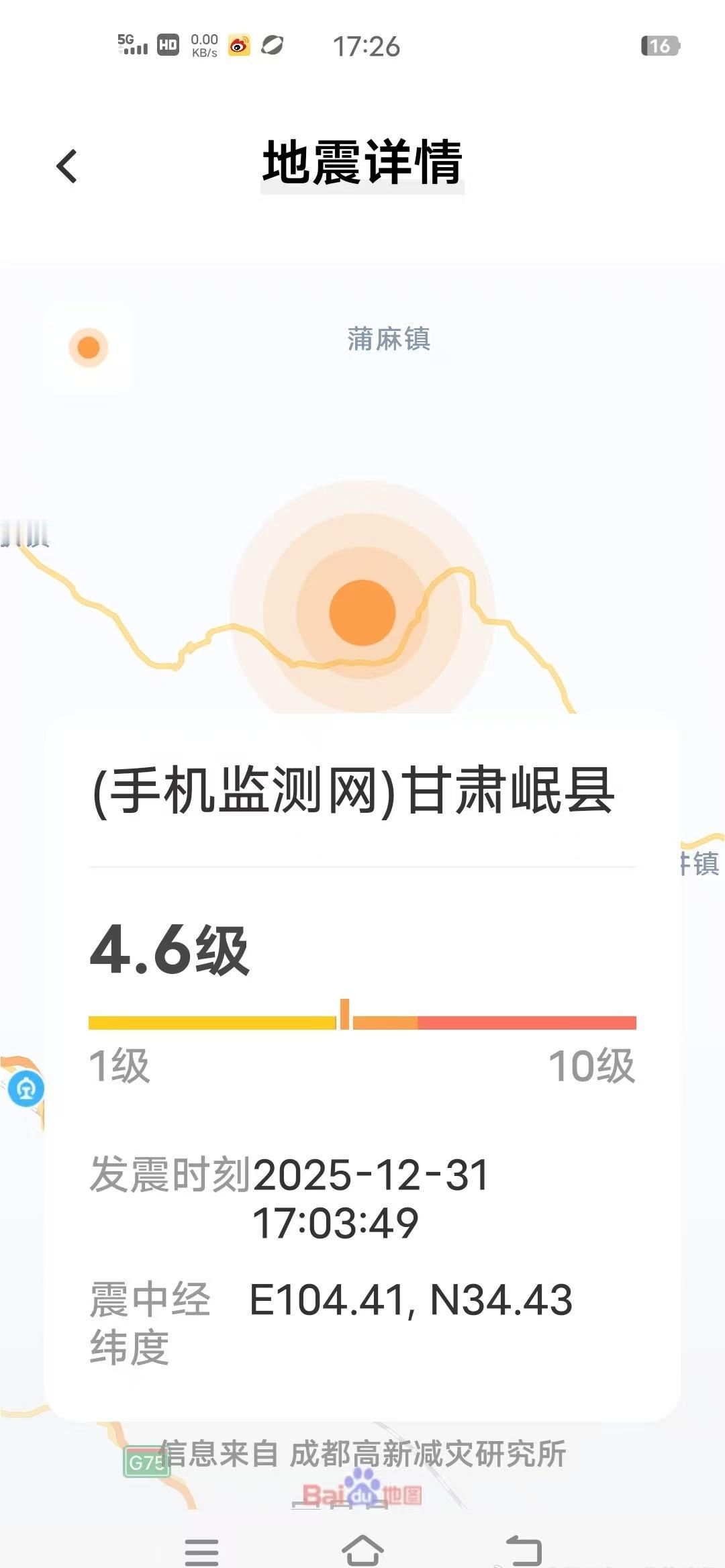The width and height of the screenshot is (725, 1568).
Task: Tap the battery indicator showing 16 percent
Action: click(x=659, y=46)
